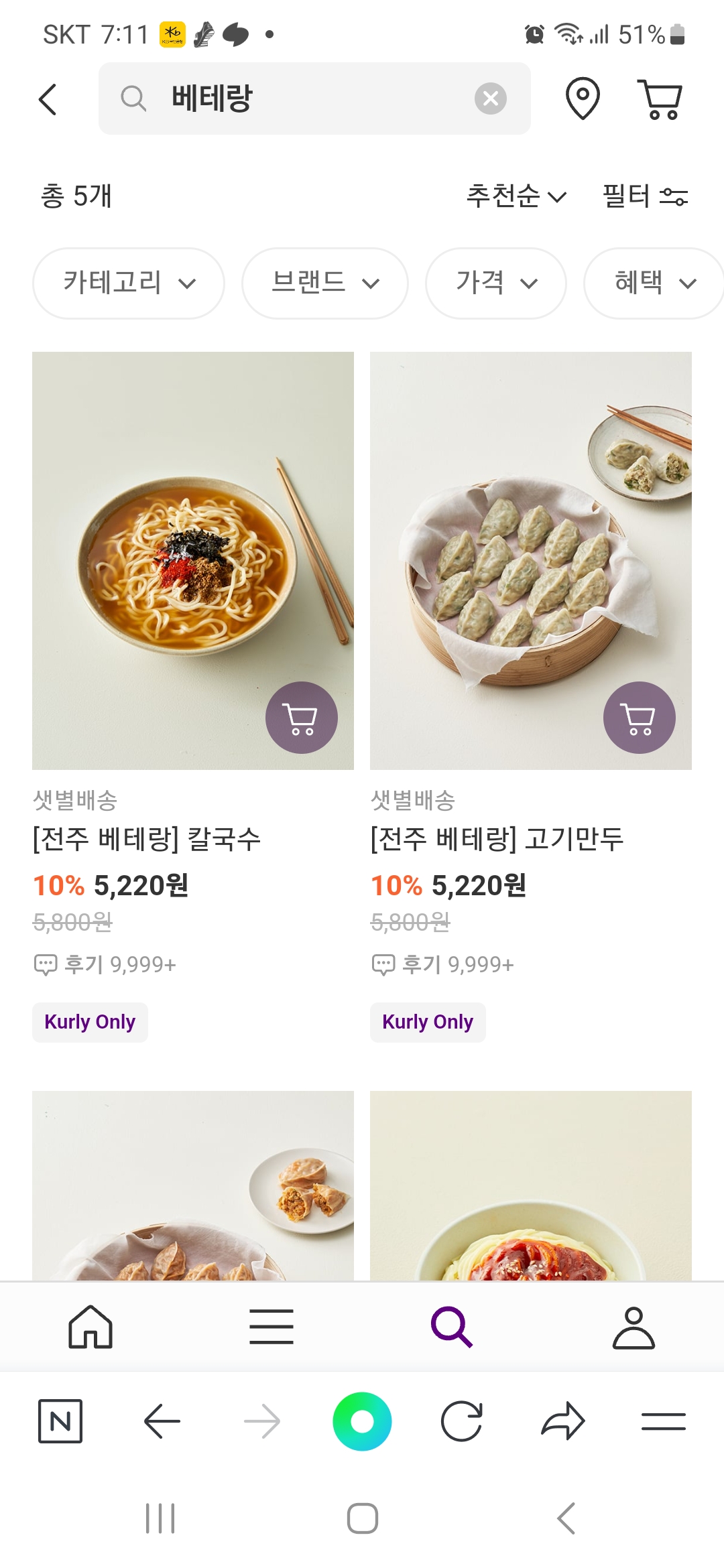Go back using the header back arrow
Image resolution: width=724 pixels, height=1568 pixels.
(48, 100)
